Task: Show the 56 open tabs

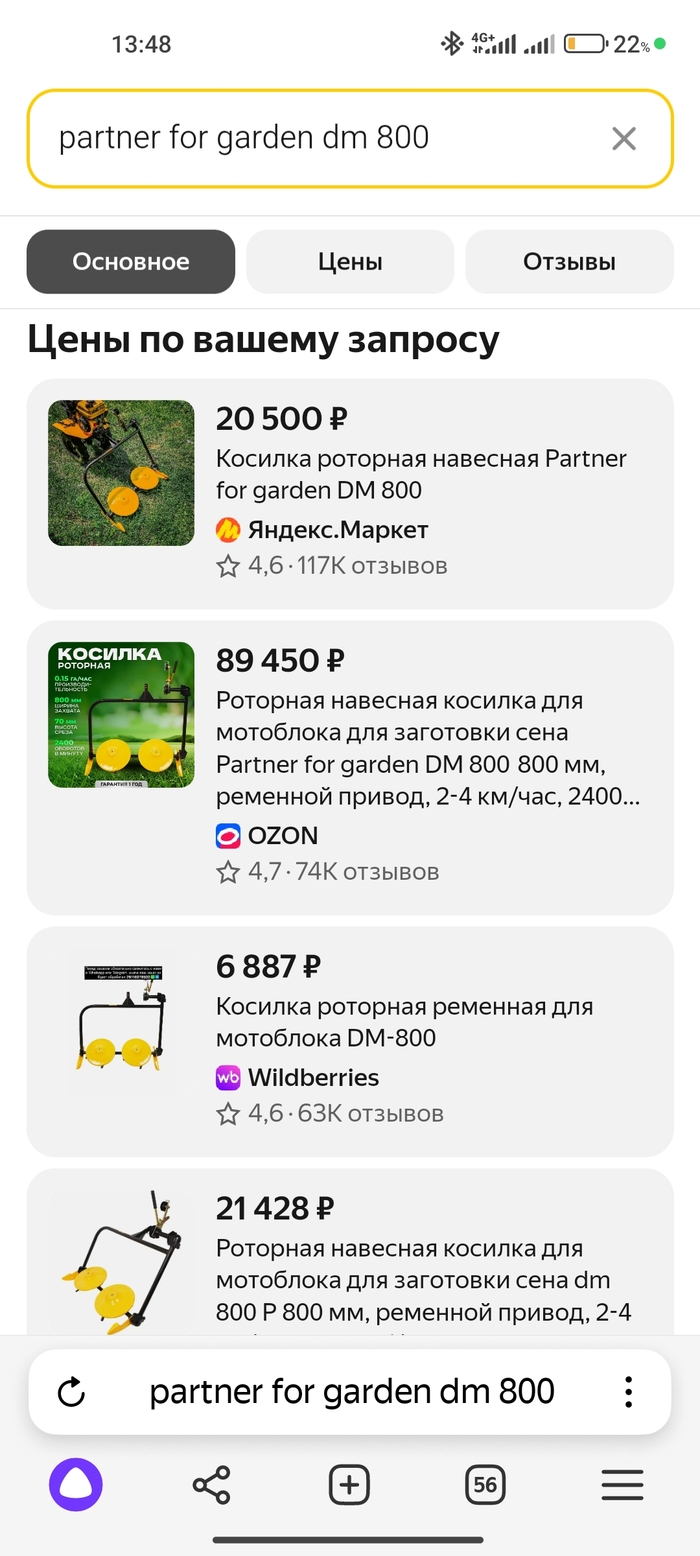Action: coord(485,1485)
